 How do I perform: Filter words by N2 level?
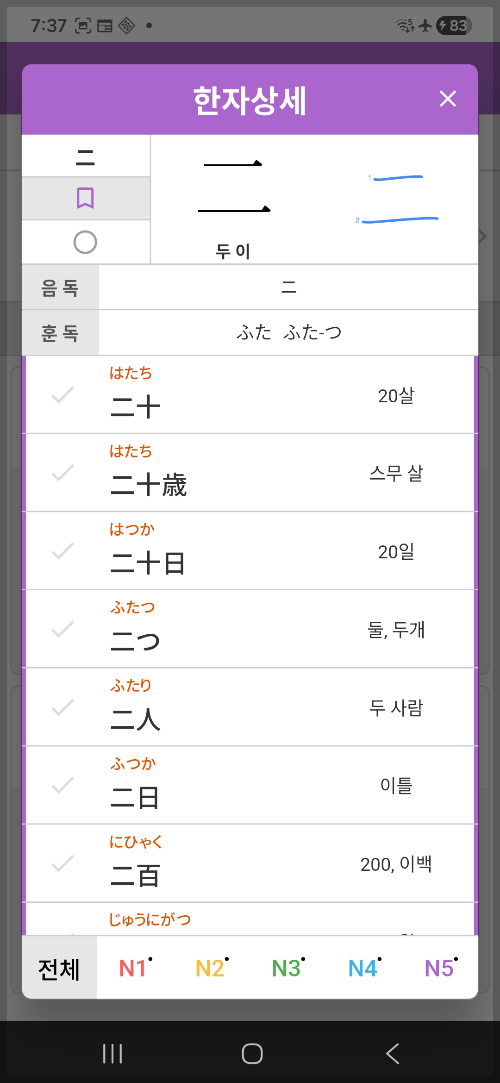click(211, 968)
